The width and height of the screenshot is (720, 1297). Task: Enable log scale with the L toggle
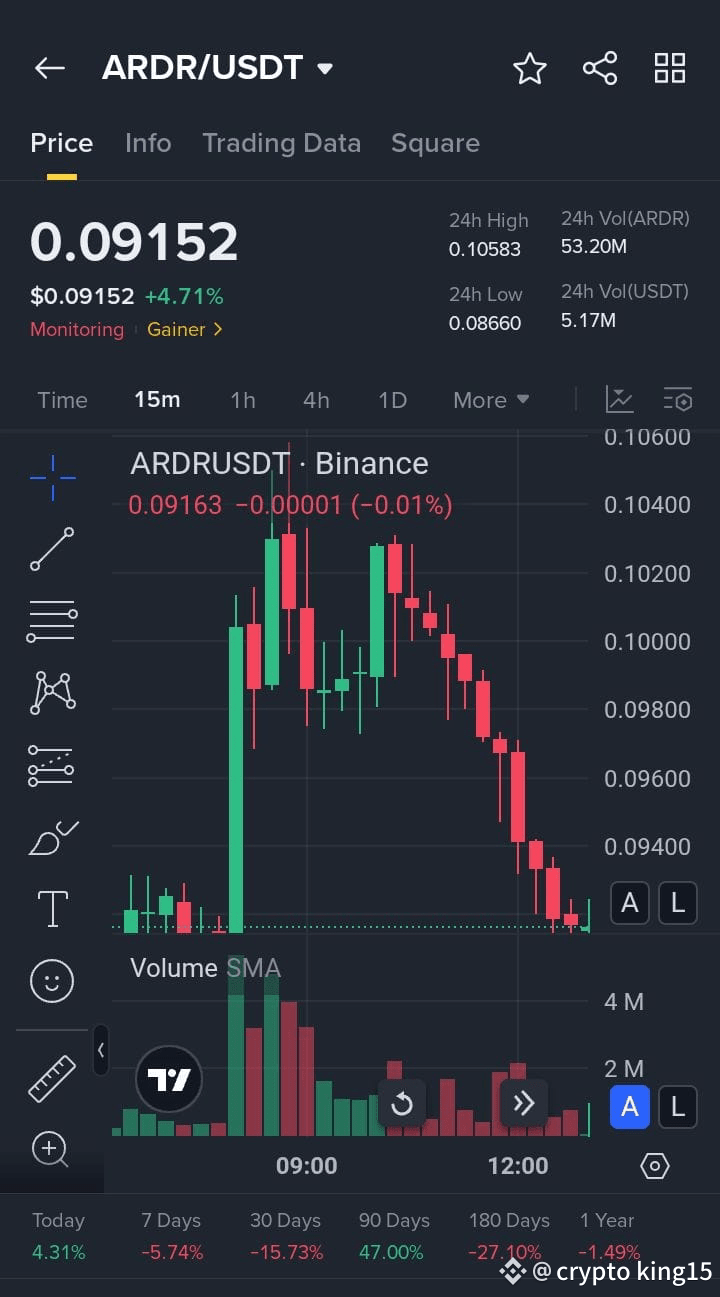(678, 903)
